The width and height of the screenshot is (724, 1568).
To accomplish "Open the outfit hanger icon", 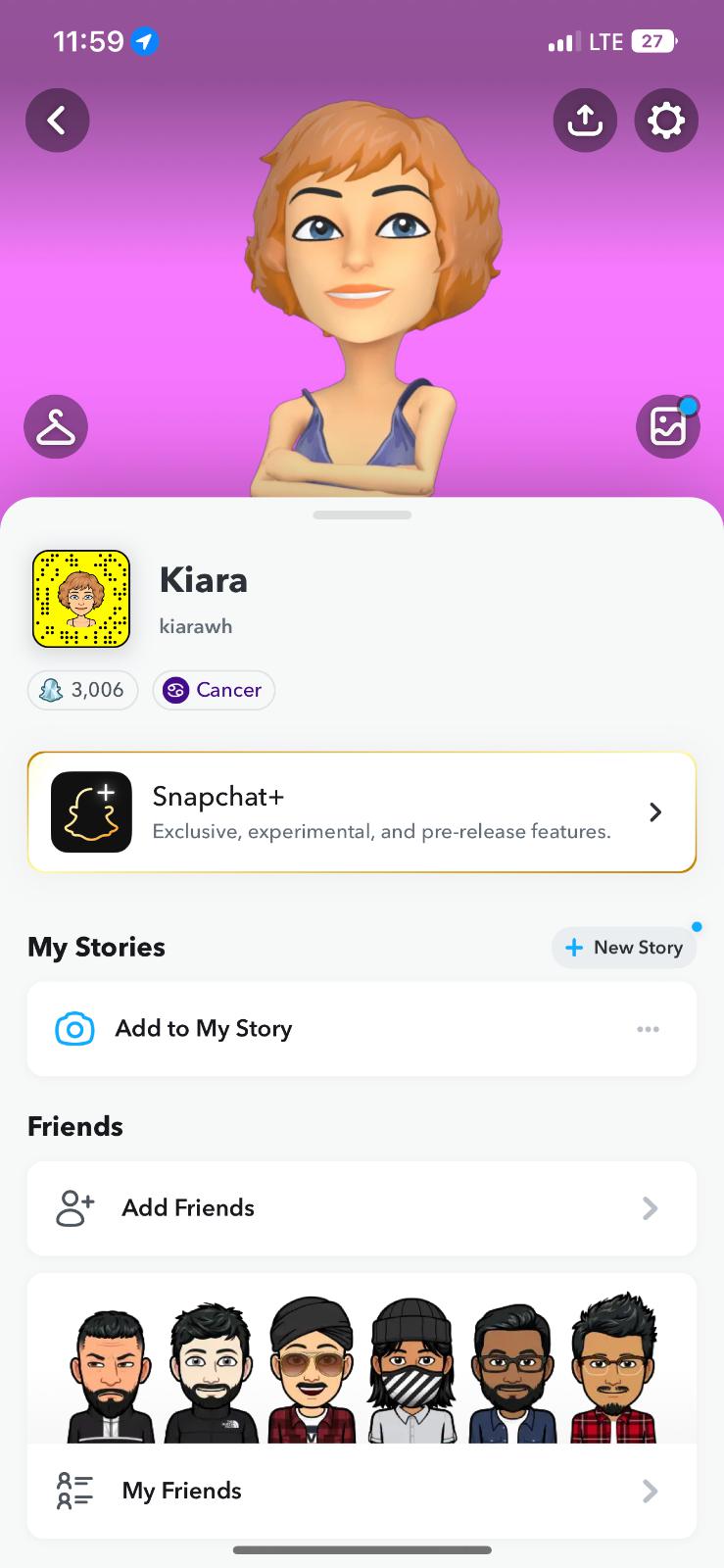I will point(56,427).
